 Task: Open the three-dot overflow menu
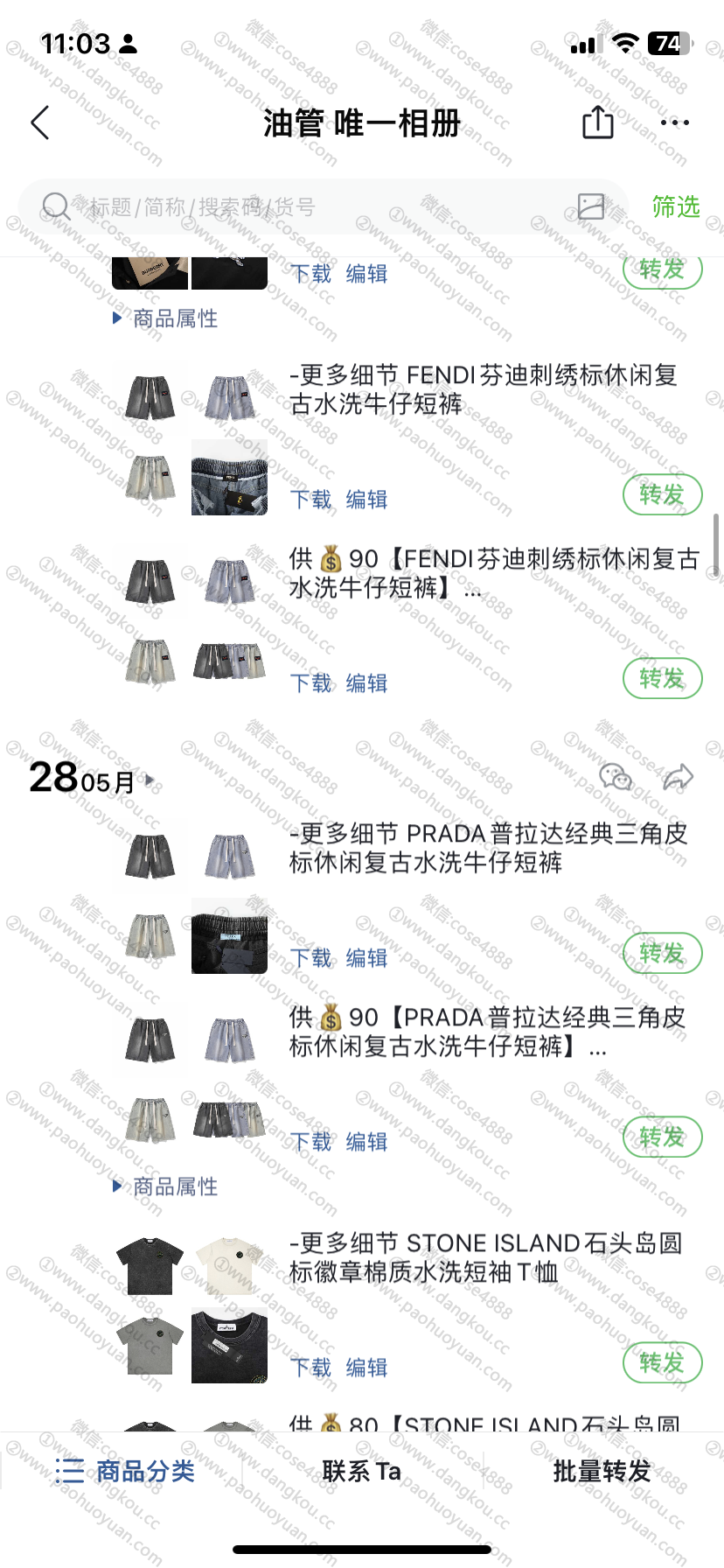[x=675, y=123]
